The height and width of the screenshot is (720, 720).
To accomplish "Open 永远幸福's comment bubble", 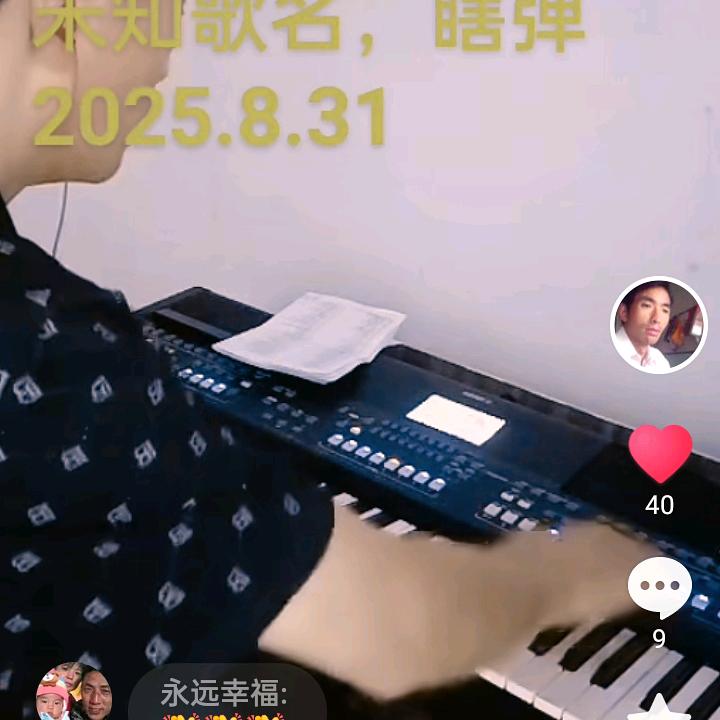I will pos(228,692).
